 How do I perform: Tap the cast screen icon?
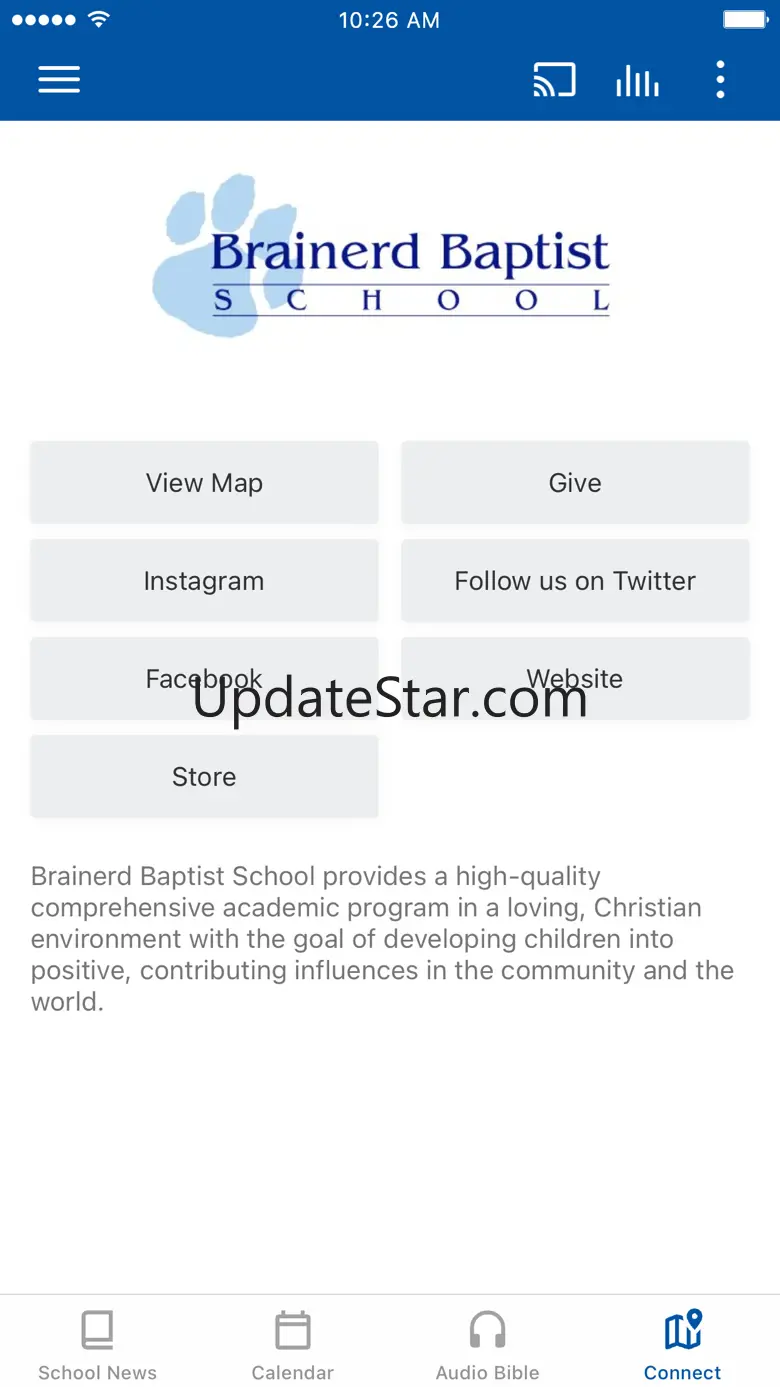tap(554, 80)
